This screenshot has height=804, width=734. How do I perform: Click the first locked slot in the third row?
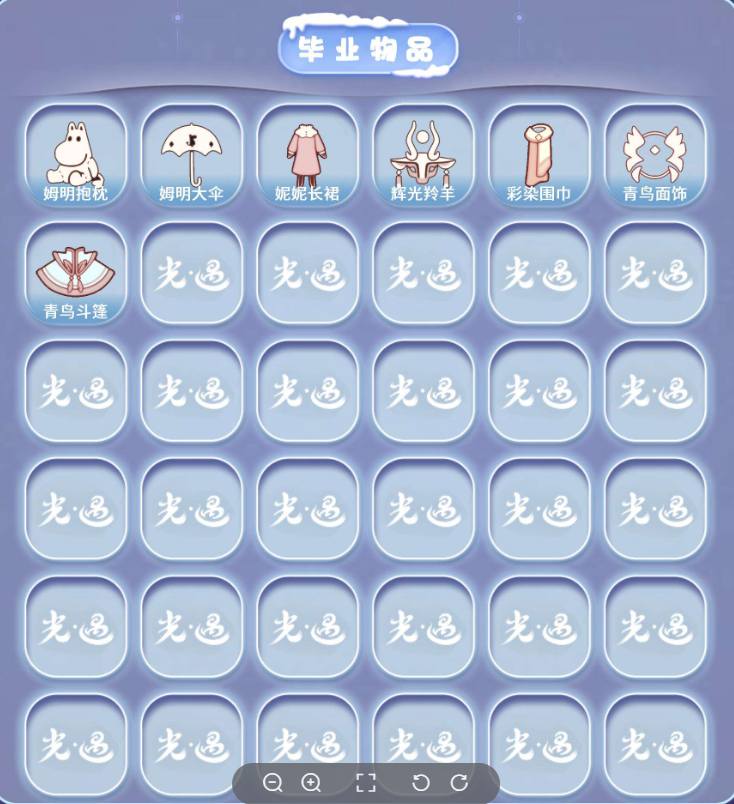(x=75, y=390)
